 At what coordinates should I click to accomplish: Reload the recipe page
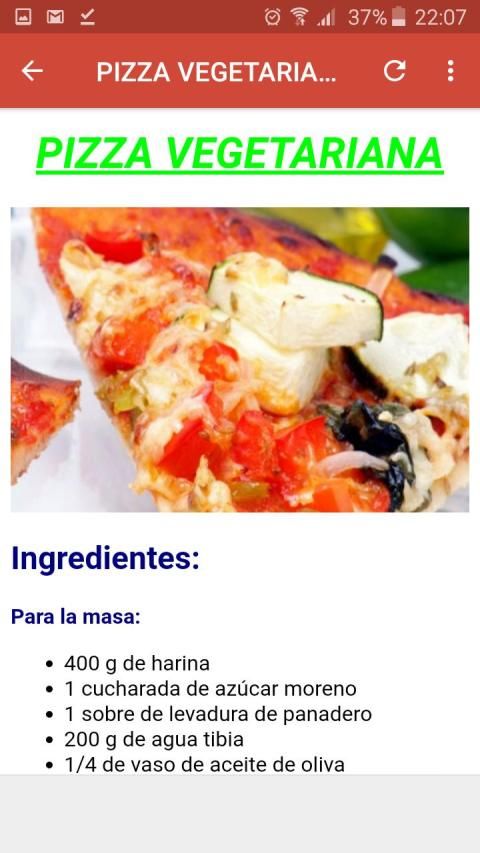coord(395,71)
